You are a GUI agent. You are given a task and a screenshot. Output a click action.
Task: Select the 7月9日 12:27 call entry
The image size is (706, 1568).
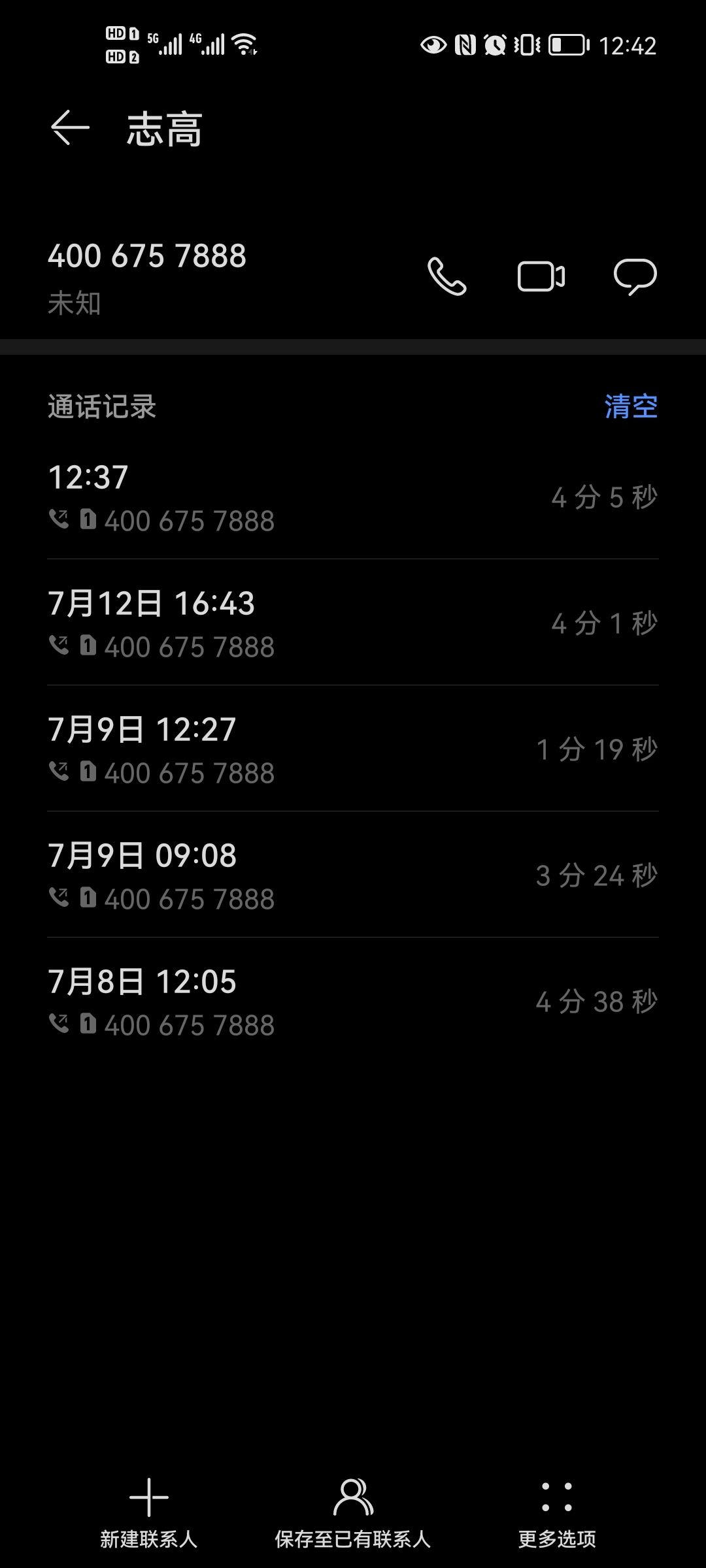click(353, 749)
